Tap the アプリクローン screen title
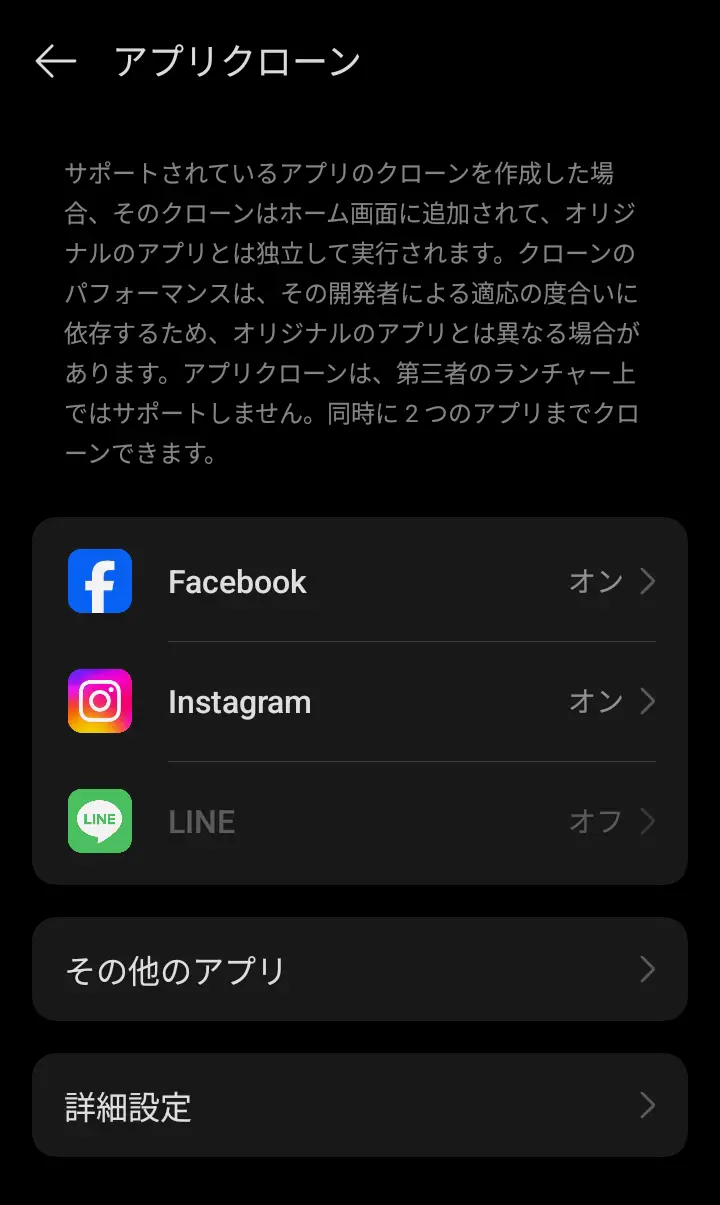720x1205 pixels. click(237, 61)
